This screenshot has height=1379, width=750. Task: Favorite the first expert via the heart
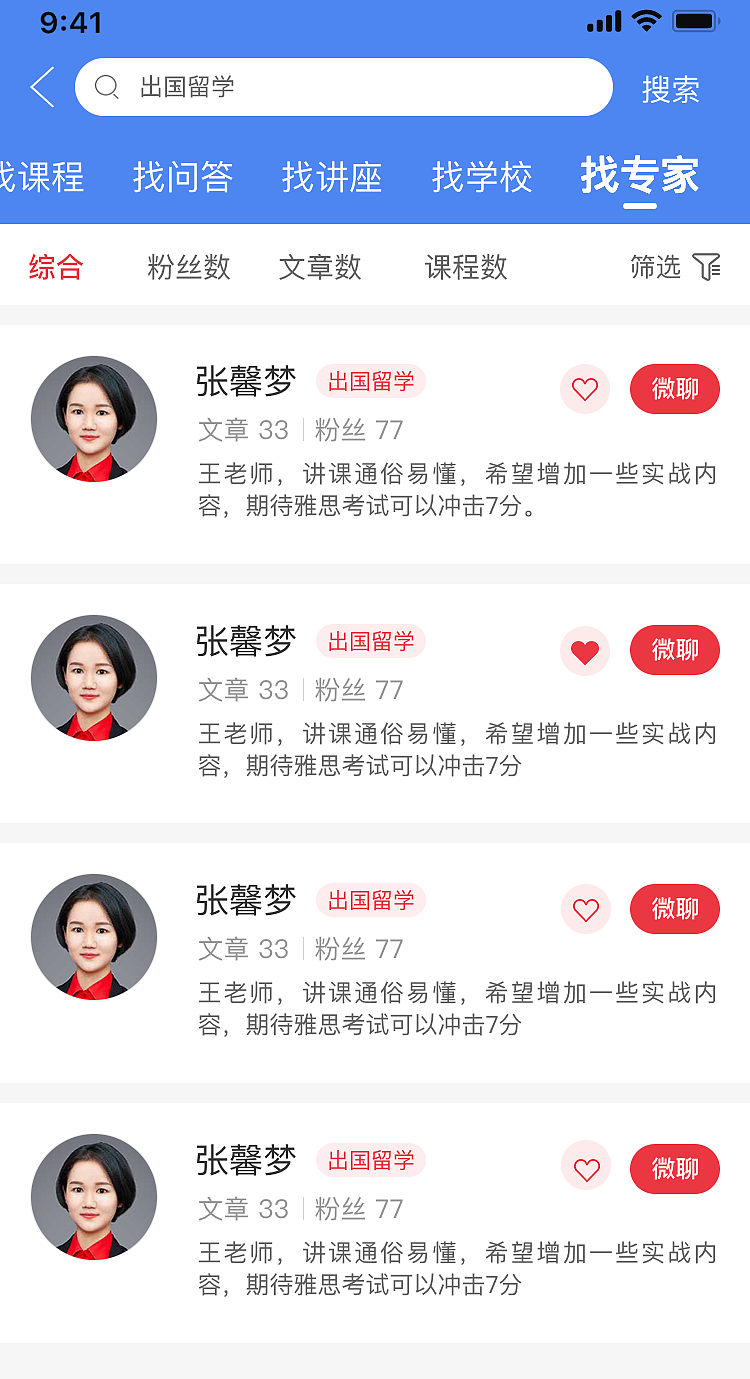585,389
